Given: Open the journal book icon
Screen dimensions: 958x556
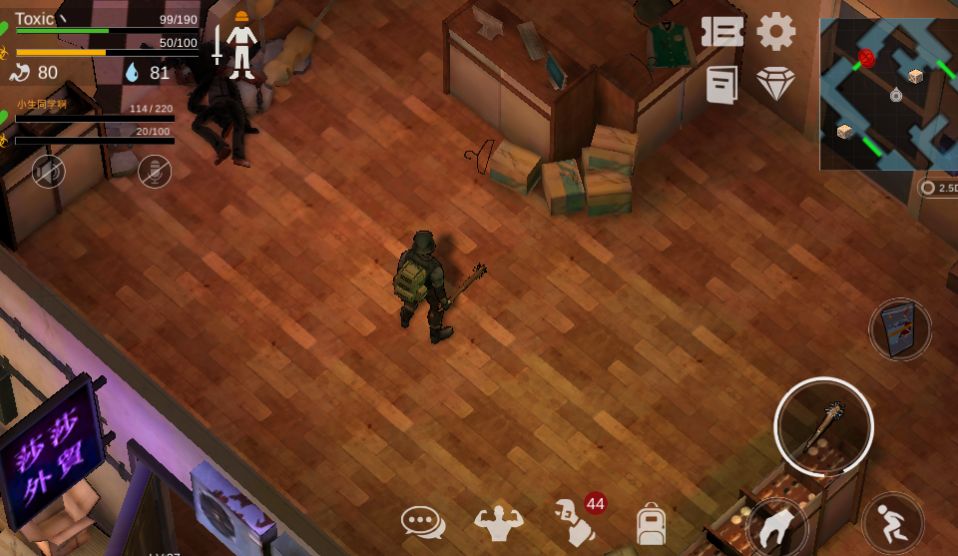Looking at the screenshot, I should pos(721,85).
